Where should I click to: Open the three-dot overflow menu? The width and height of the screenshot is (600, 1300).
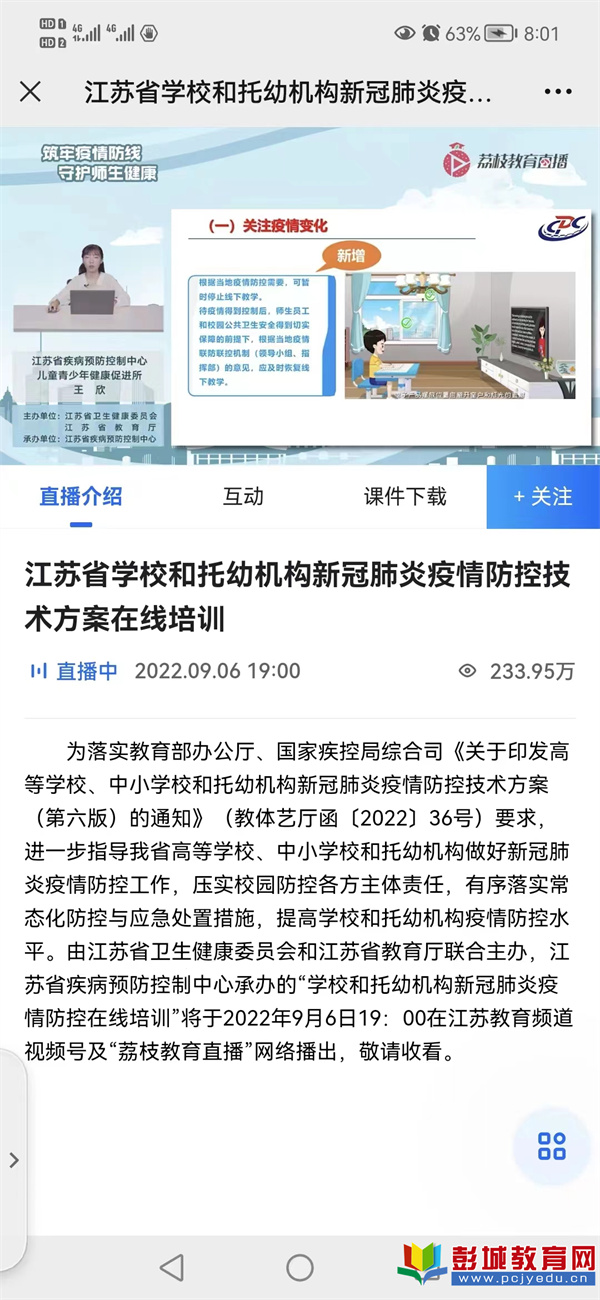(x=558, y=92)
